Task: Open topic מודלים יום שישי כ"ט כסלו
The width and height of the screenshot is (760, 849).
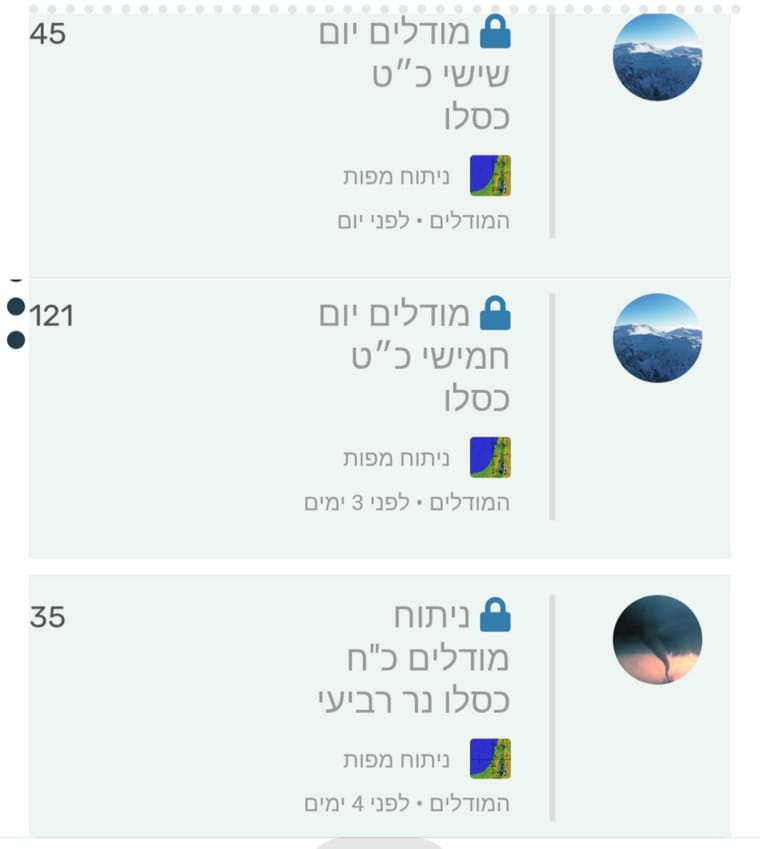Action: click(x=415, y=75)
